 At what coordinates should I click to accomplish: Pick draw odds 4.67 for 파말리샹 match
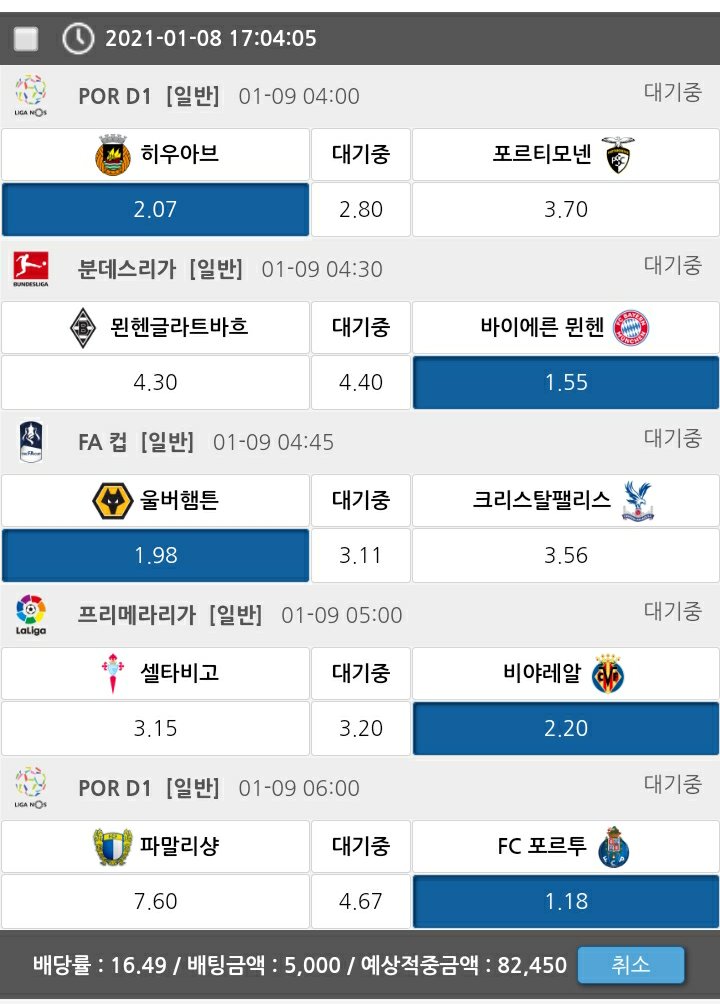[x=360, y=902]
